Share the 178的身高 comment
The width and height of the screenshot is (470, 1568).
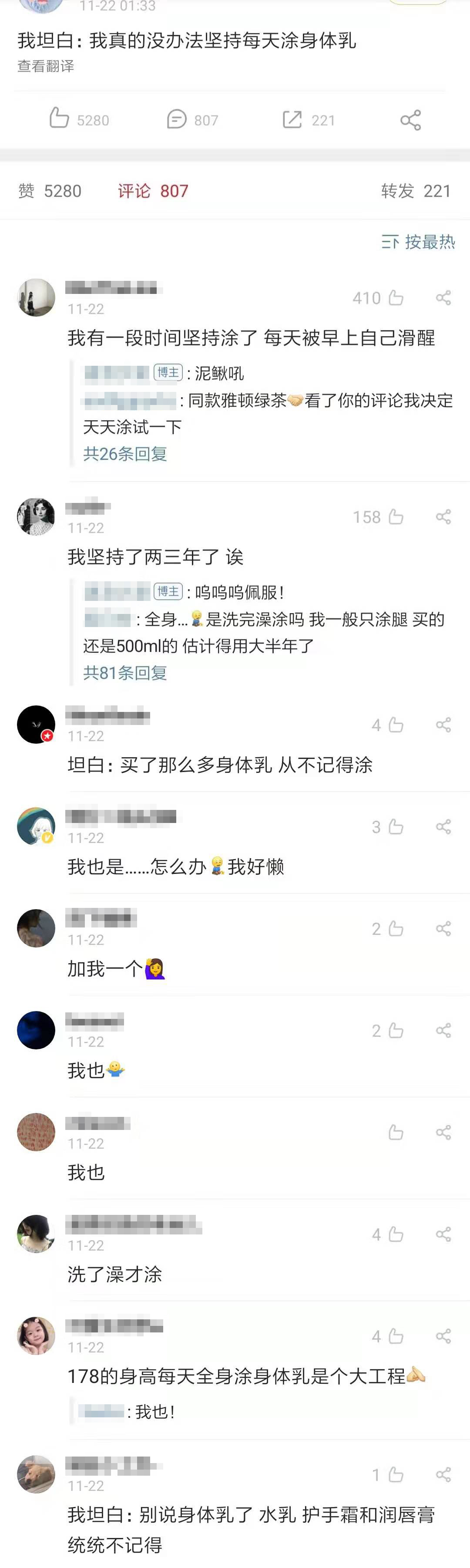[x=443, y=1336]
